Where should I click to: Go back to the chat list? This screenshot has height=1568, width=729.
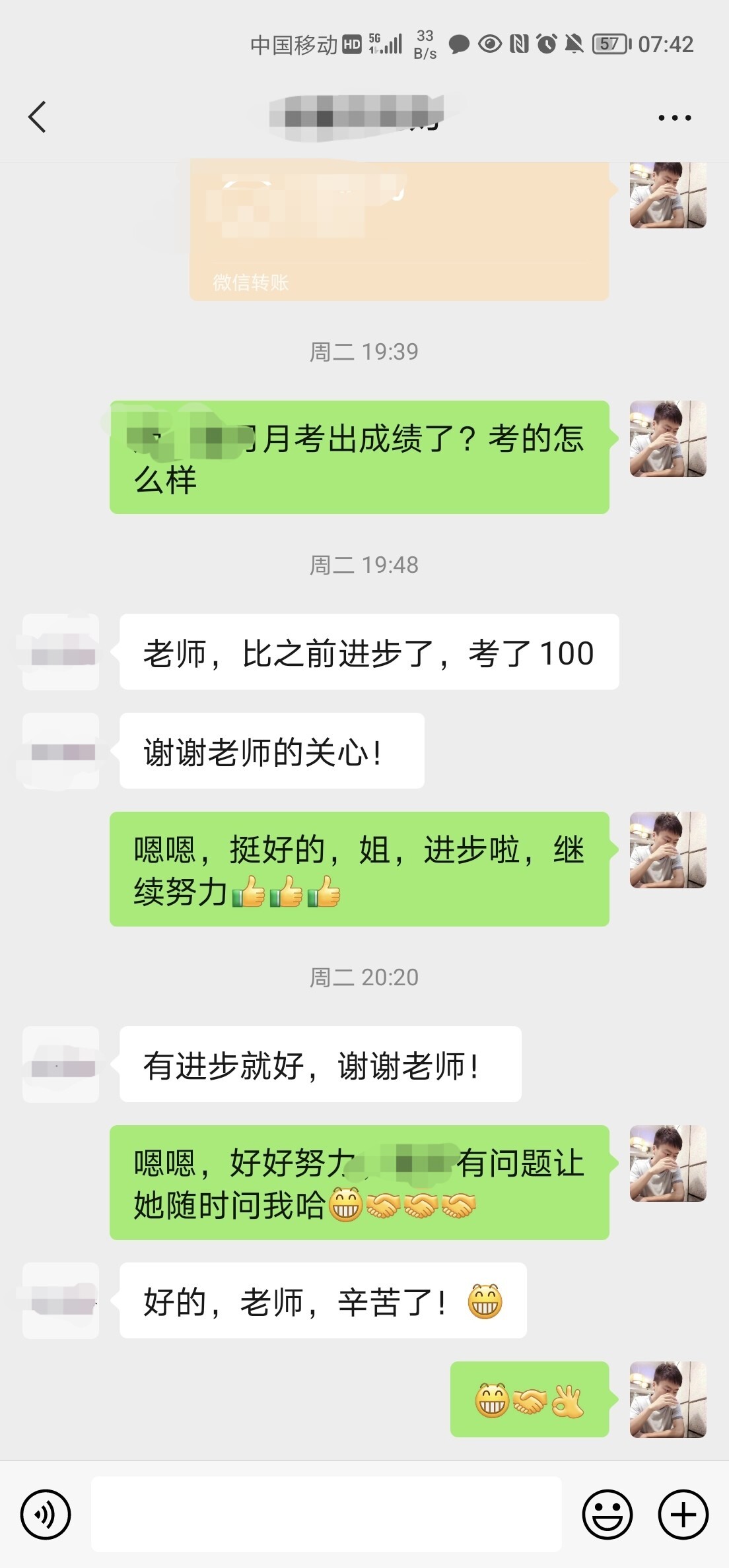click(x=37, y=117)
